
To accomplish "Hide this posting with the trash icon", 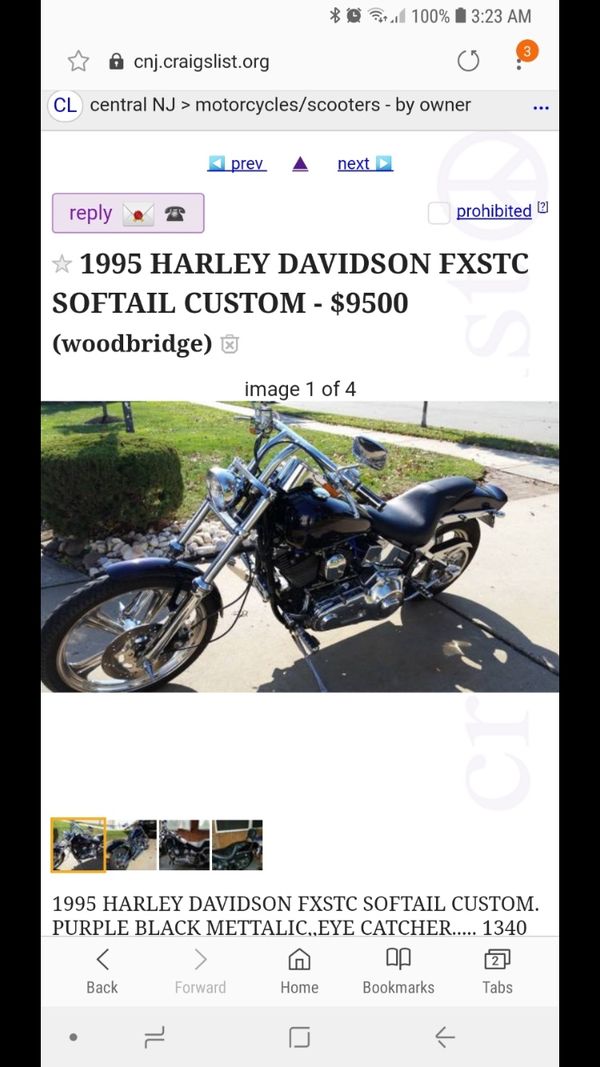I will click(x=229, y=345).
